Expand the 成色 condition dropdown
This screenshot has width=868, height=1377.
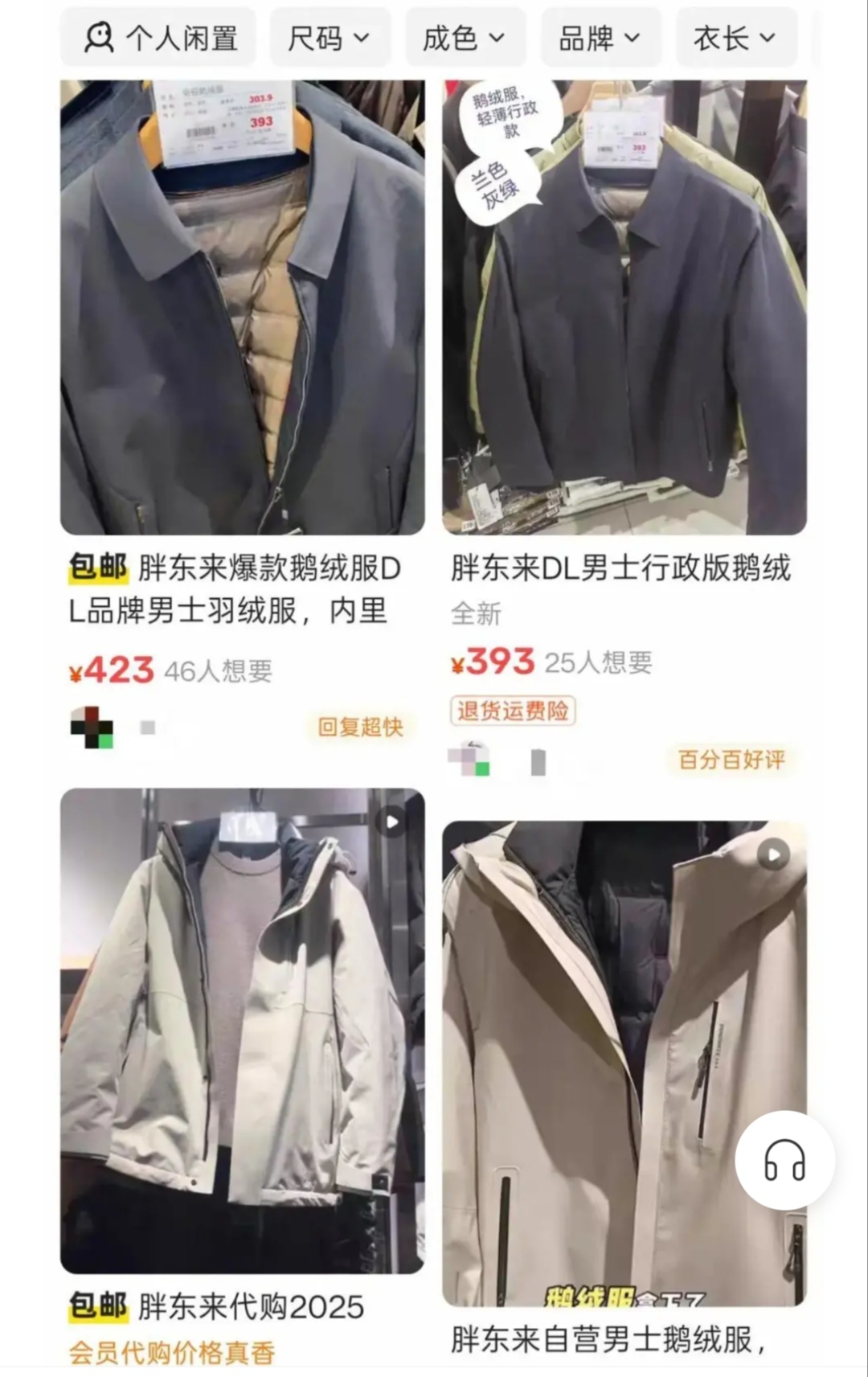(465, 38)
